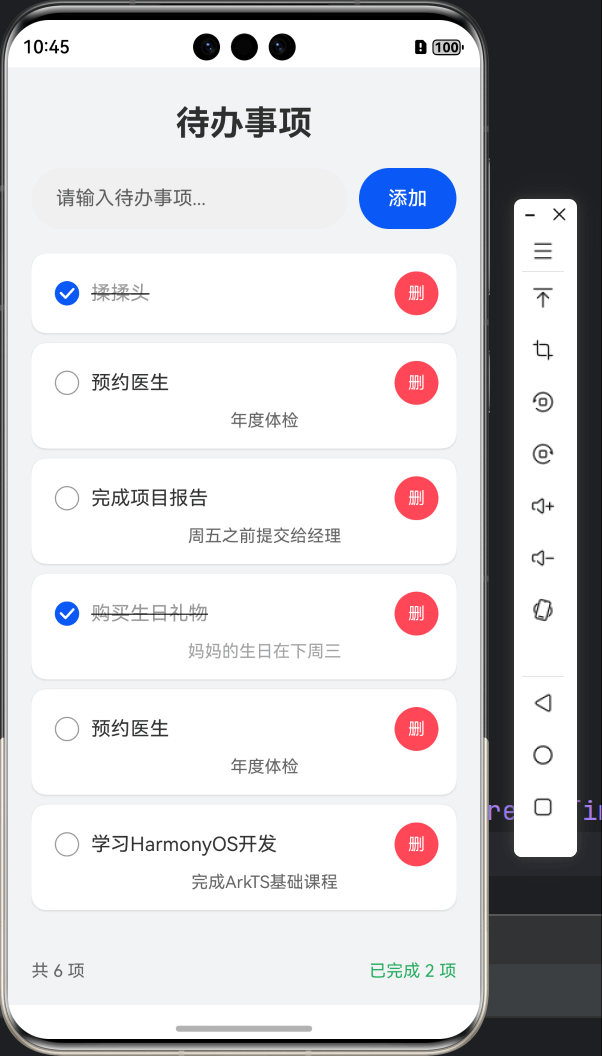
Task: Delete the 完成项目报告 item
Action: (x=416, y=498)
